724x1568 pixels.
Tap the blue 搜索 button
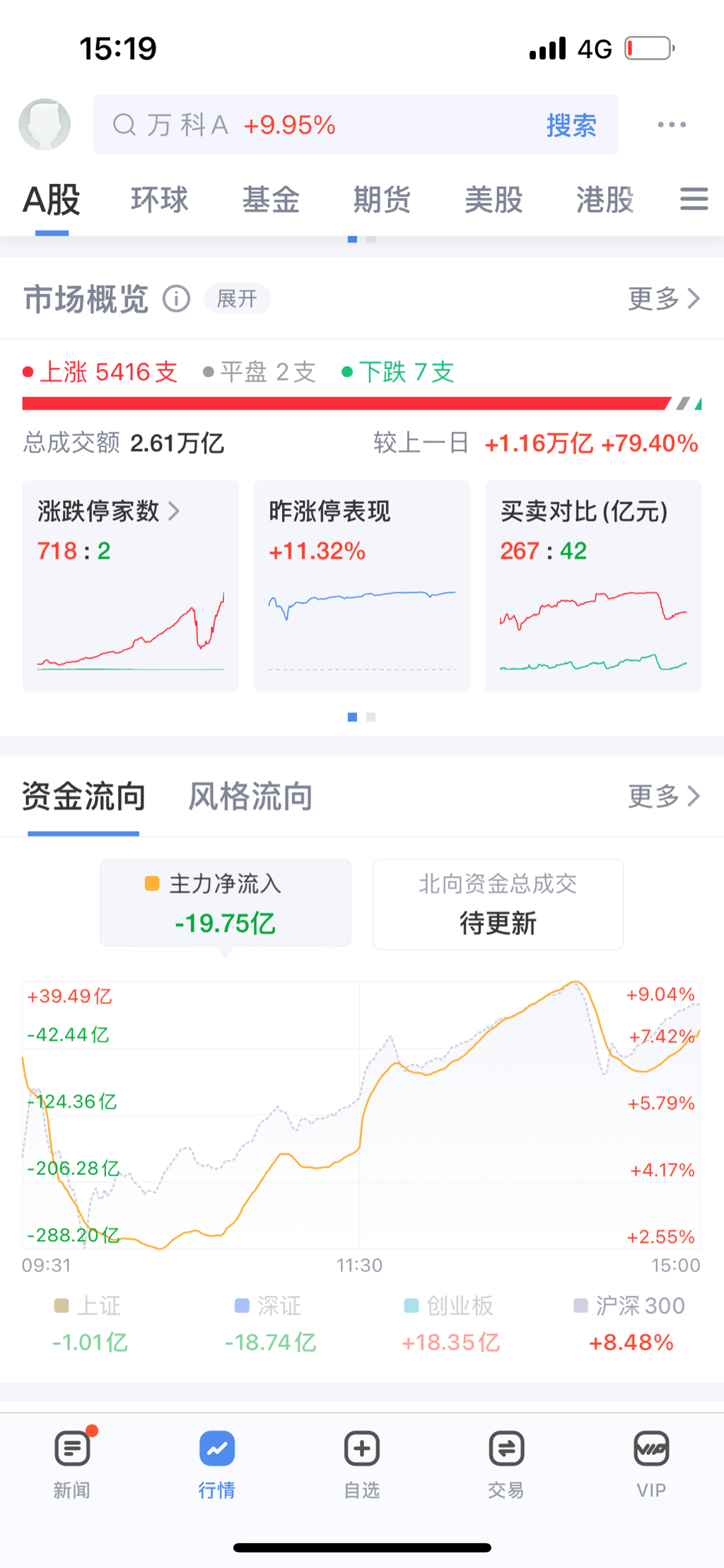click(x=571, y=125)
